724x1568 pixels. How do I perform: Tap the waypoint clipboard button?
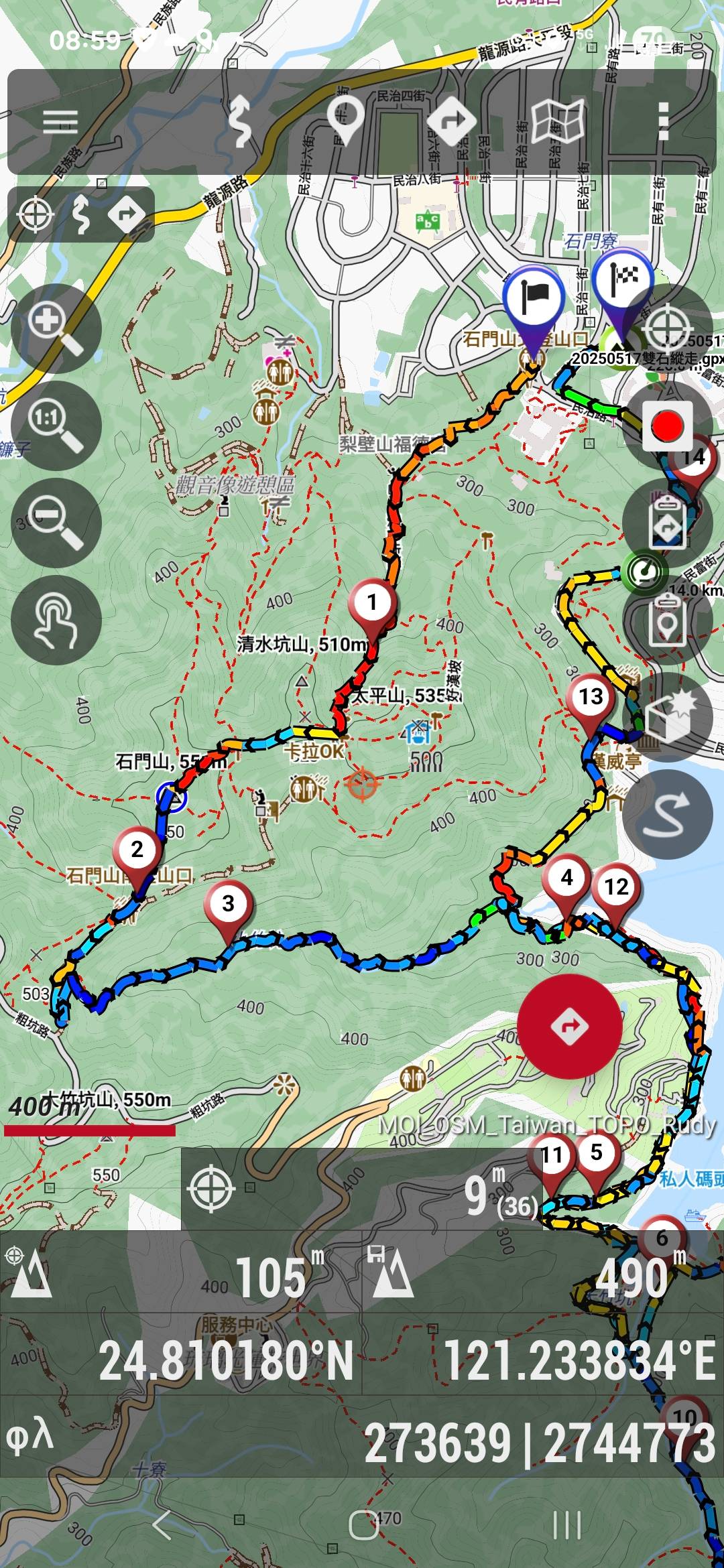pyautogui.click(x=667, y=620)
